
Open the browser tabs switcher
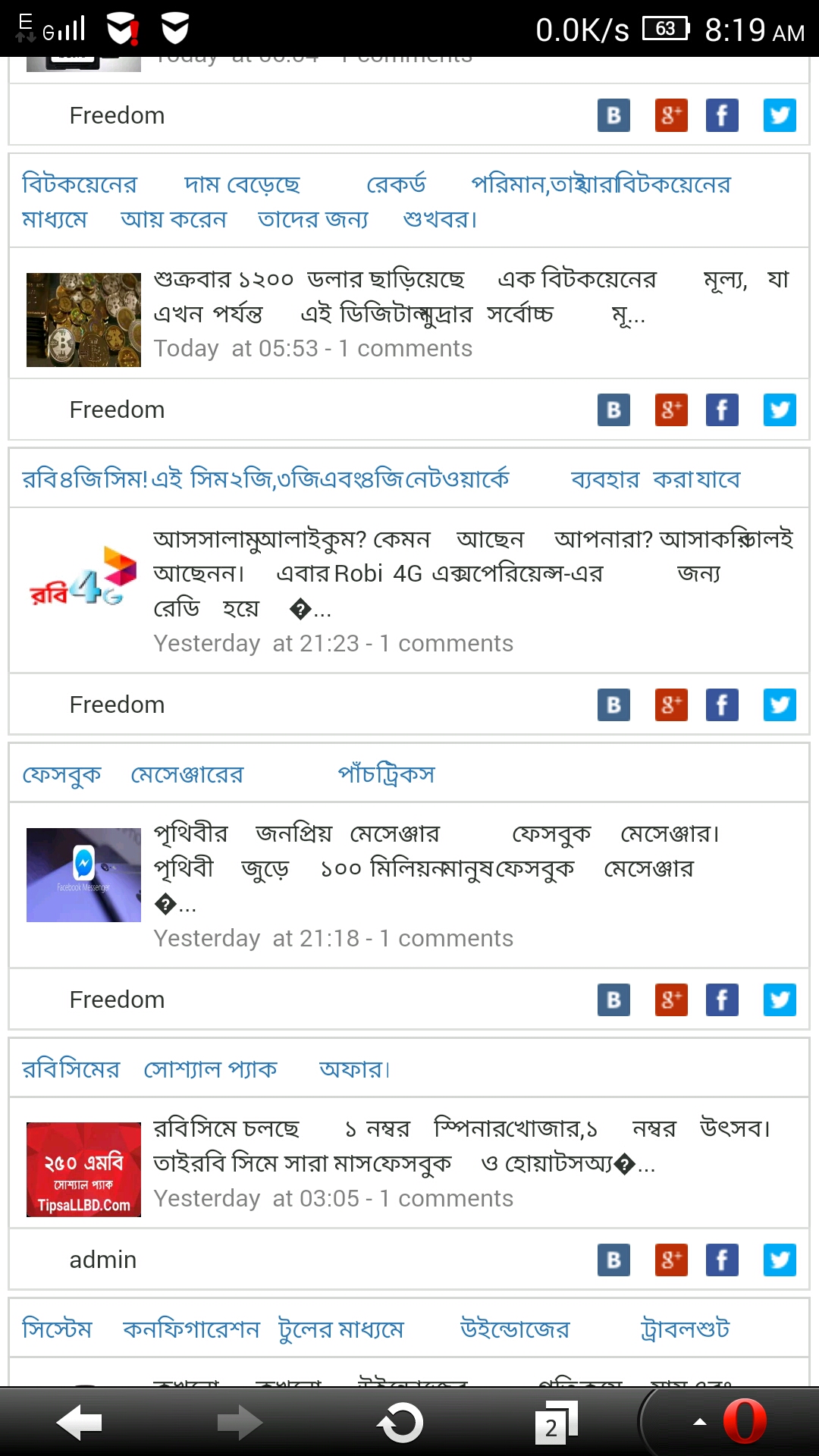pyautogui.click(x=556, y=1423)
